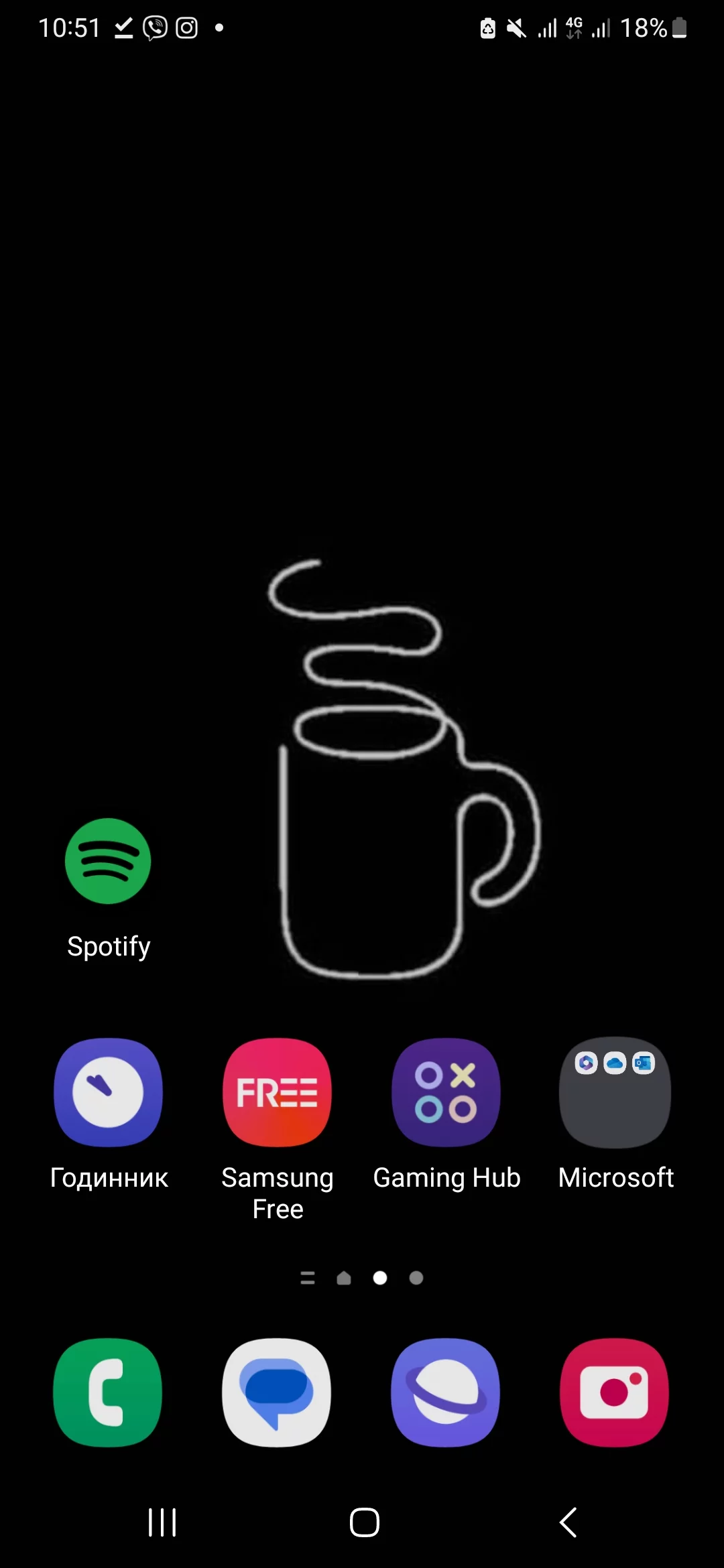The height and width of the screenshot is (1568, 724).
Task: Open the Spotify app
Action: [108, 861]
